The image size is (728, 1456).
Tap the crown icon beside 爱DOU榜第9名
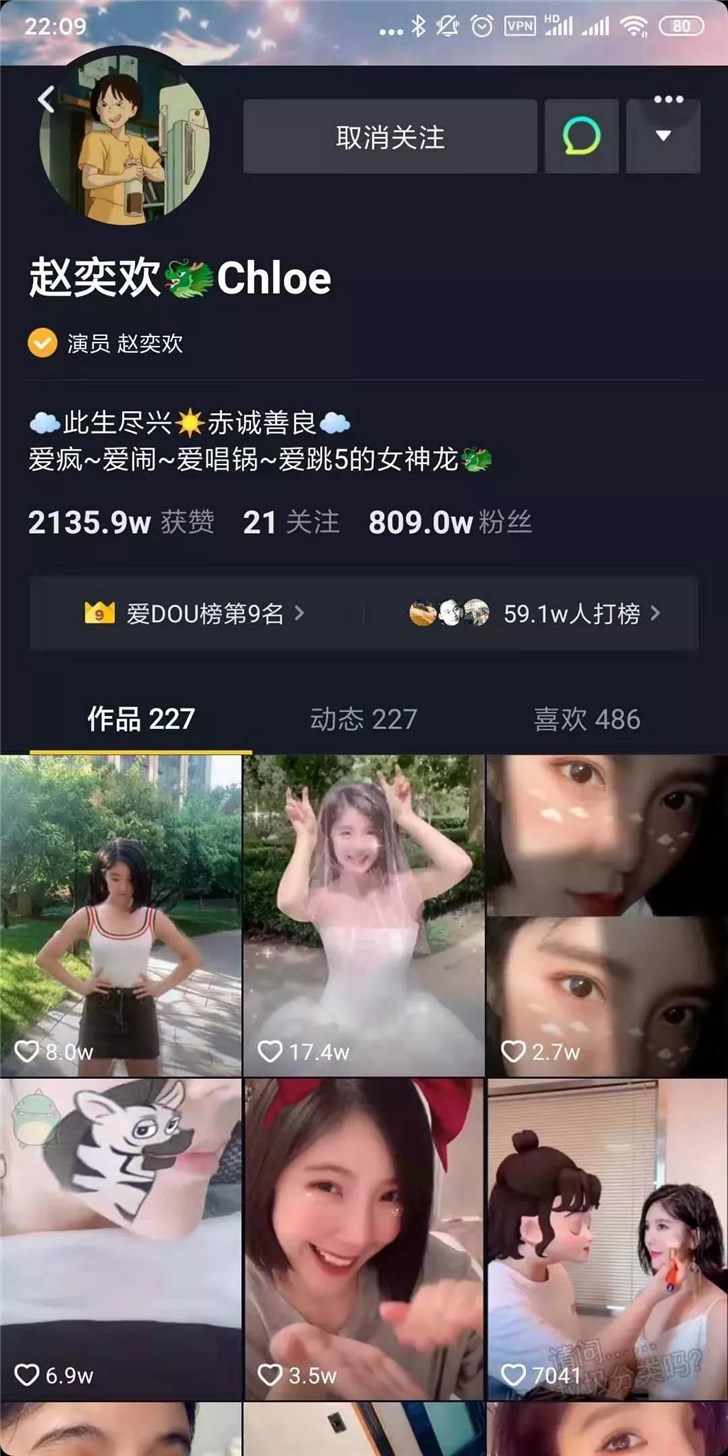(x=98, y=614)
